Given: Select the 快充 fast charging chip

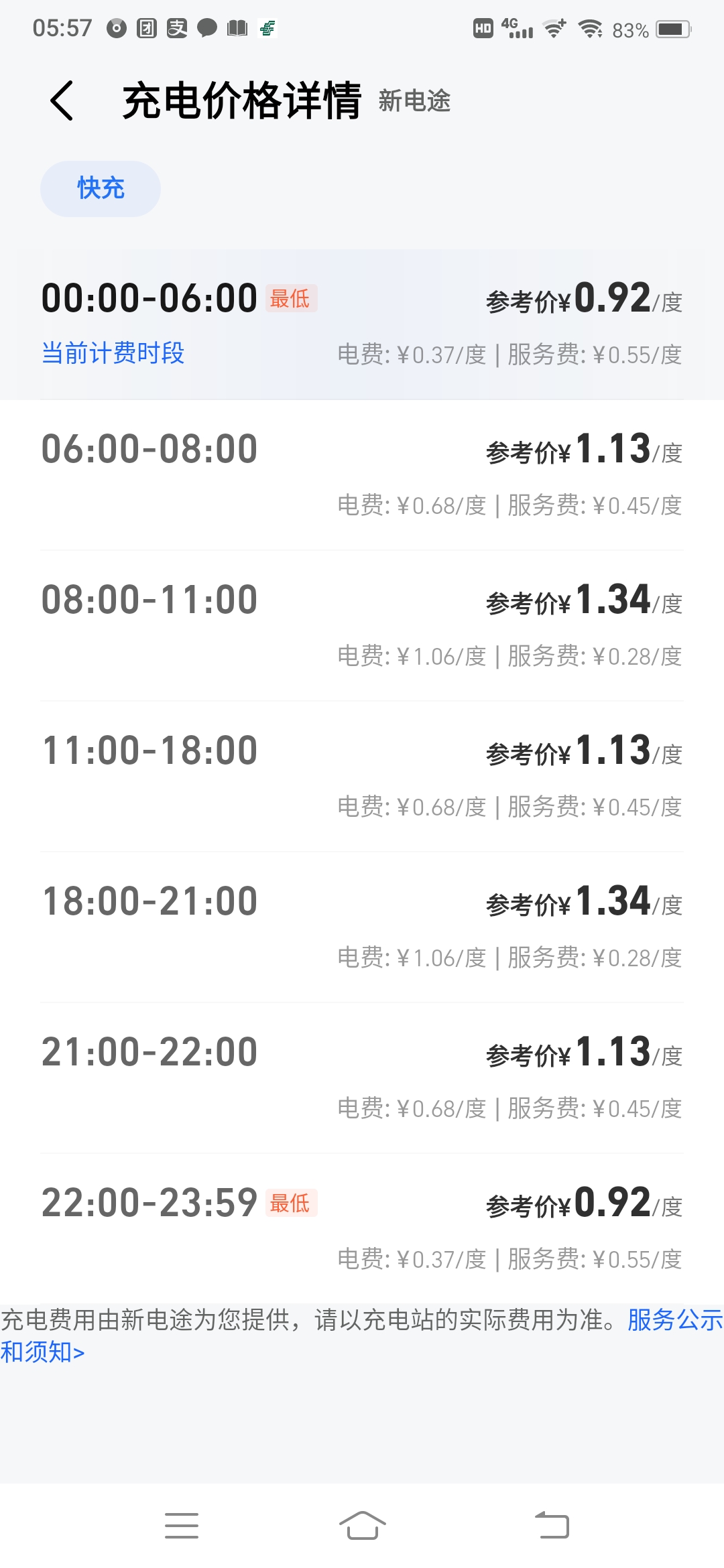Looking at the screenshot, I should tap(101, 189).
